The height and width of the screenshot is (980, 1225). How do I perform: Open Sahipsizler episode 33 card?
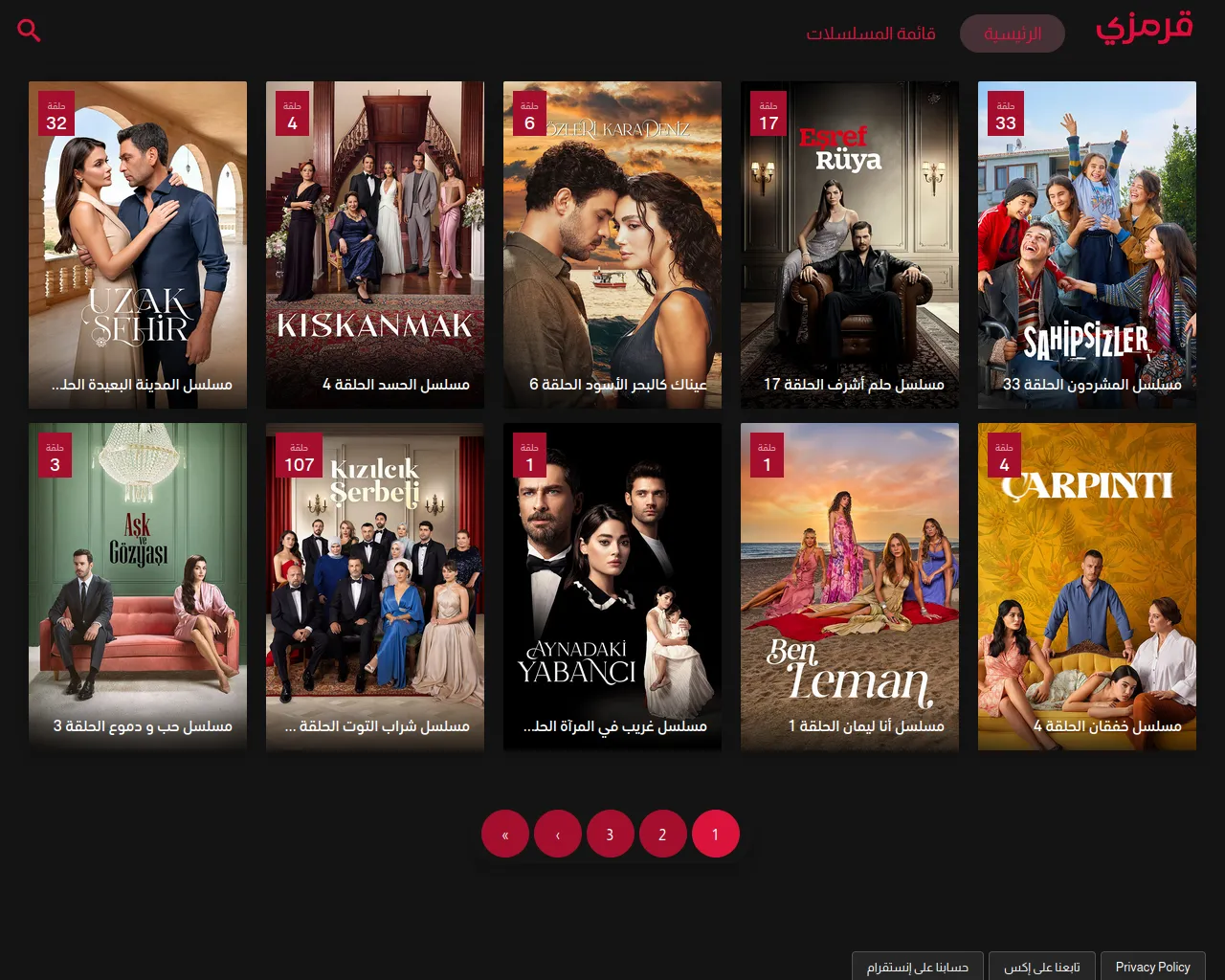point(1087,245)
